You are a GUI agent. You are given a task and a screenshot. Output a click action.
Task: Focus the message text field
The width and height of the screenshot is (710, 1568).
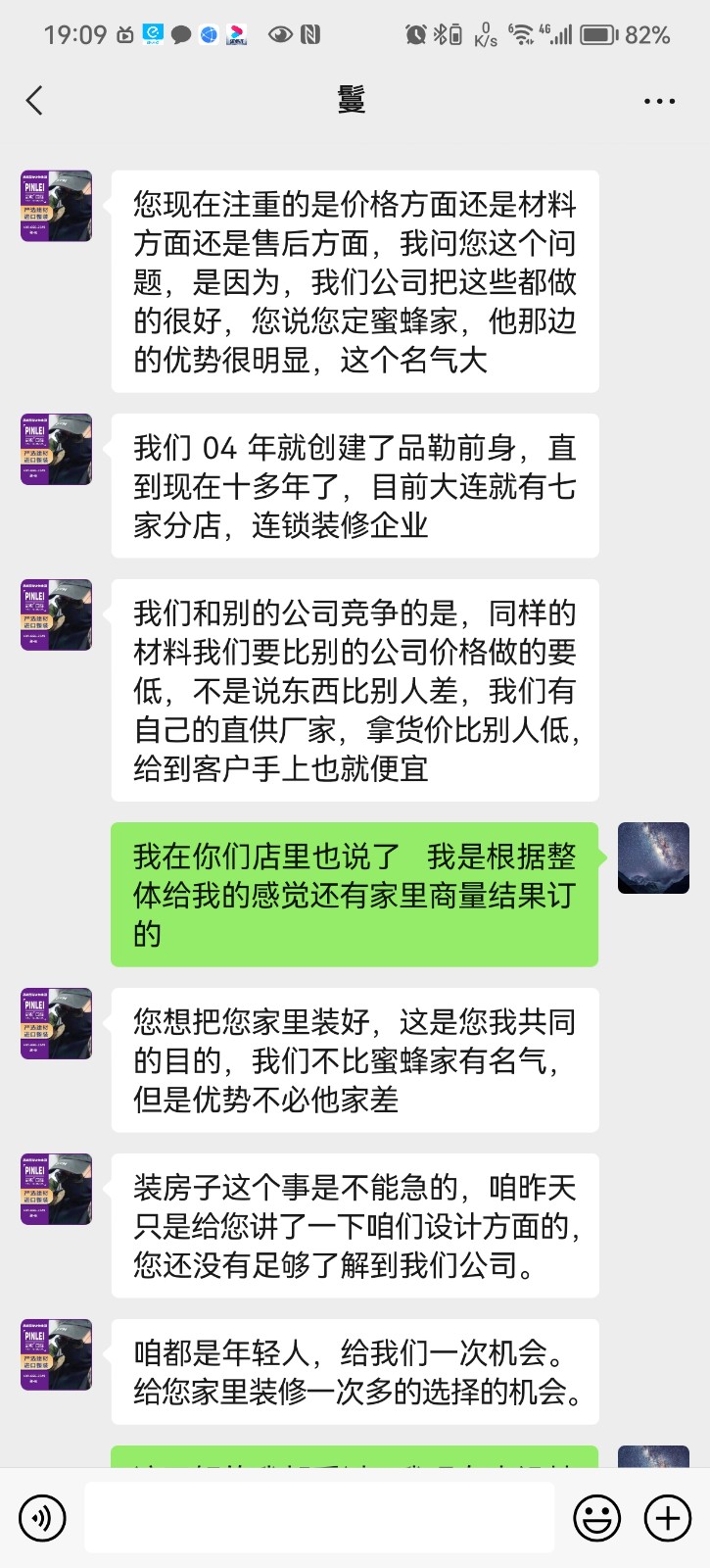coord(319,1518)
